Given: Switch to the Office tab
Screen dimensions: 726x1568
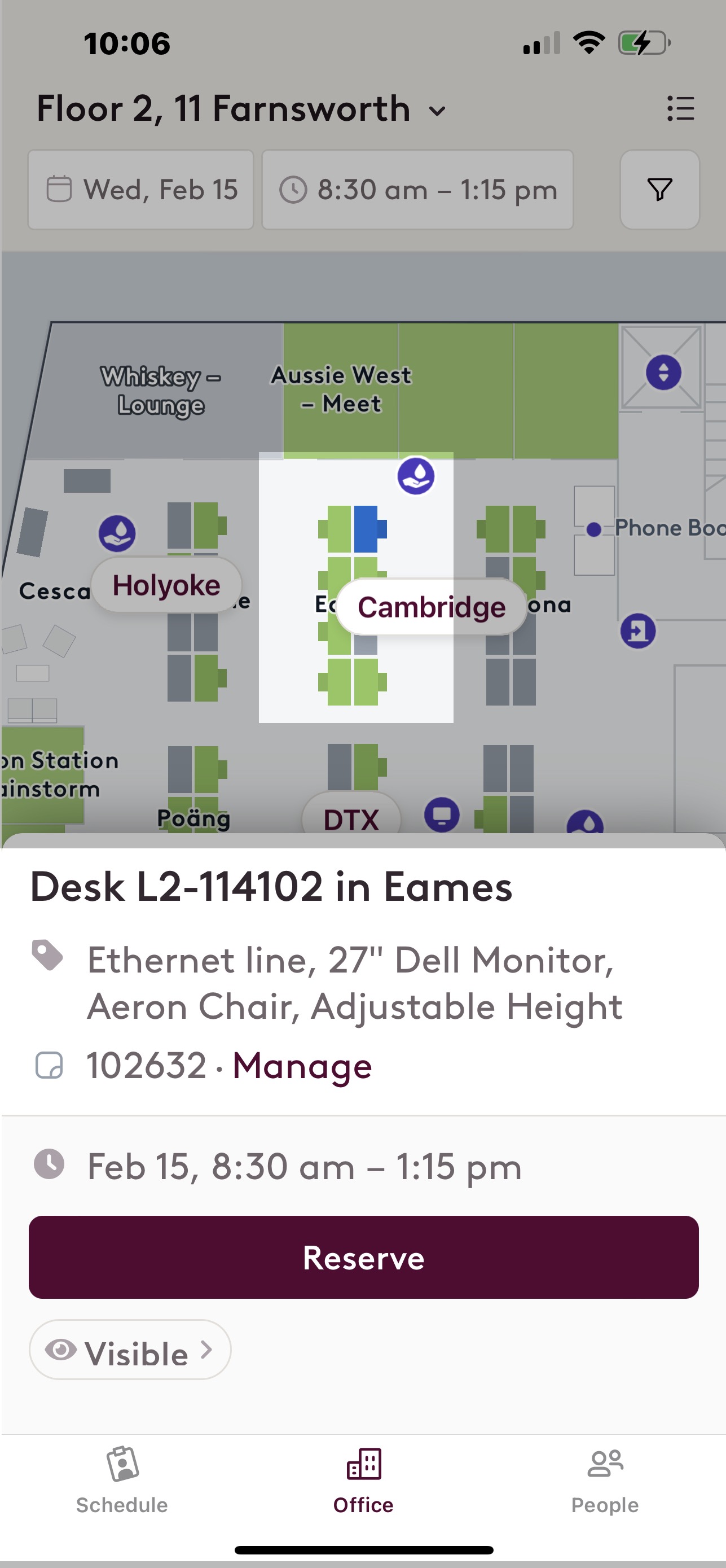Looking at the screenshot, I should click(363, 1480).
